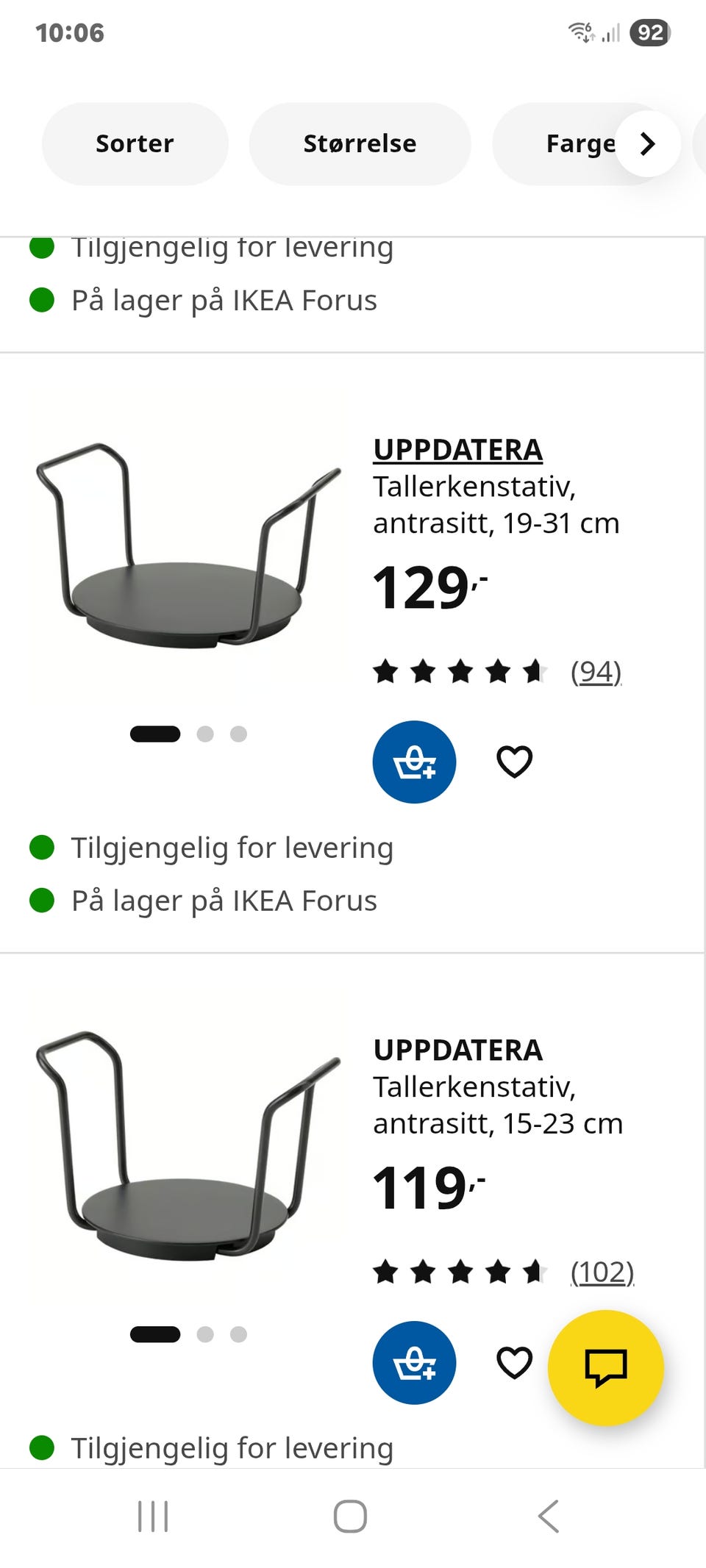Open the (94) reviews link
This screenshot has width=706, height=1568.
point(596,671)
